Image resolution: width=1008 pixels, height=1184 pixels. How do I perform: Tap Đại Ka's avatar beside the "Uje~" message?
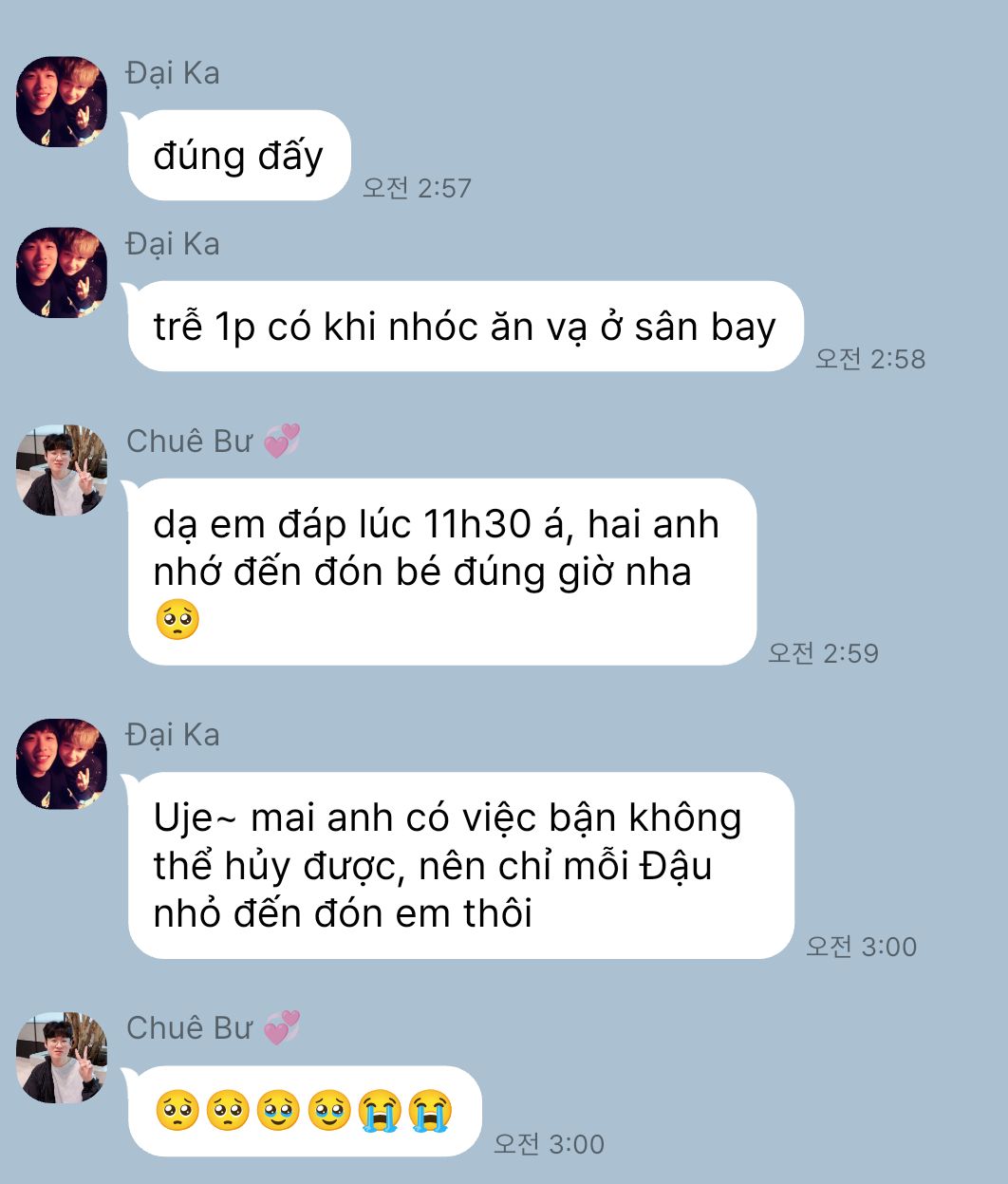point(62,764)
